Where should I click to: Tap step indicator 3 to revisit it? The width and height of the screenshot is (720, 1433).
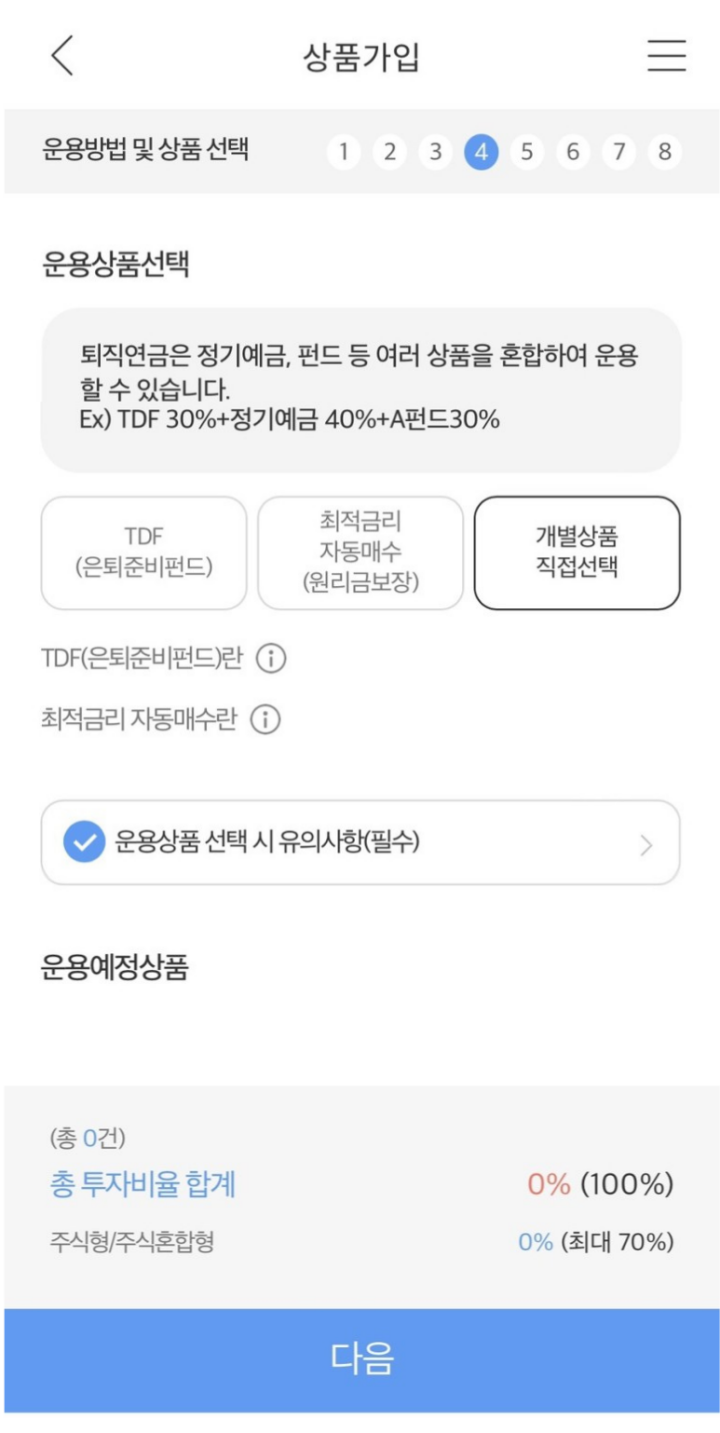(x=433, y=152)
